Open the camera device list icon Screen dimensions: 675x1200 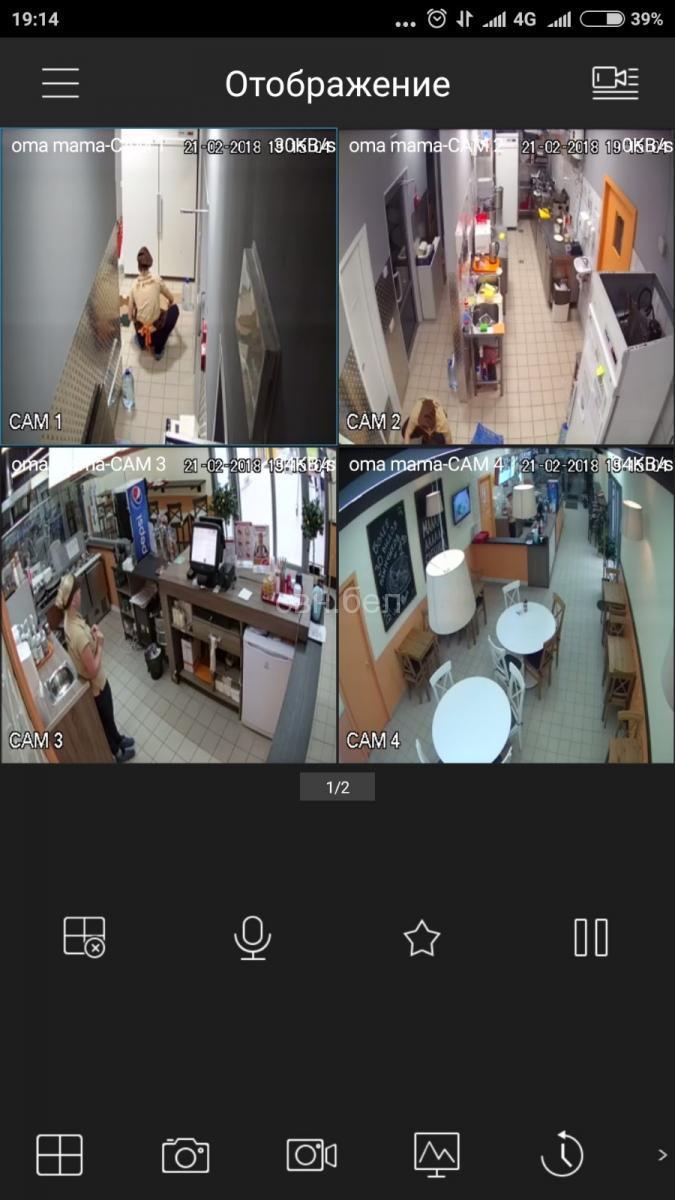coord(615,83)
